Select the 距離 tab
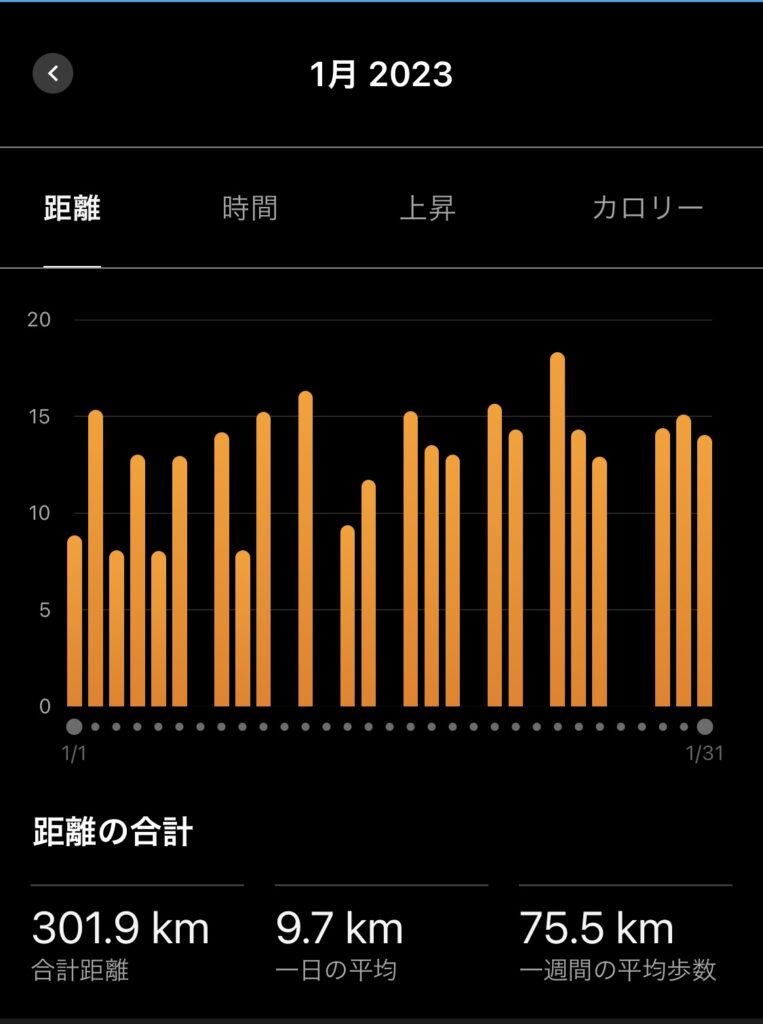763x1024 pixels. pos(73,208)
